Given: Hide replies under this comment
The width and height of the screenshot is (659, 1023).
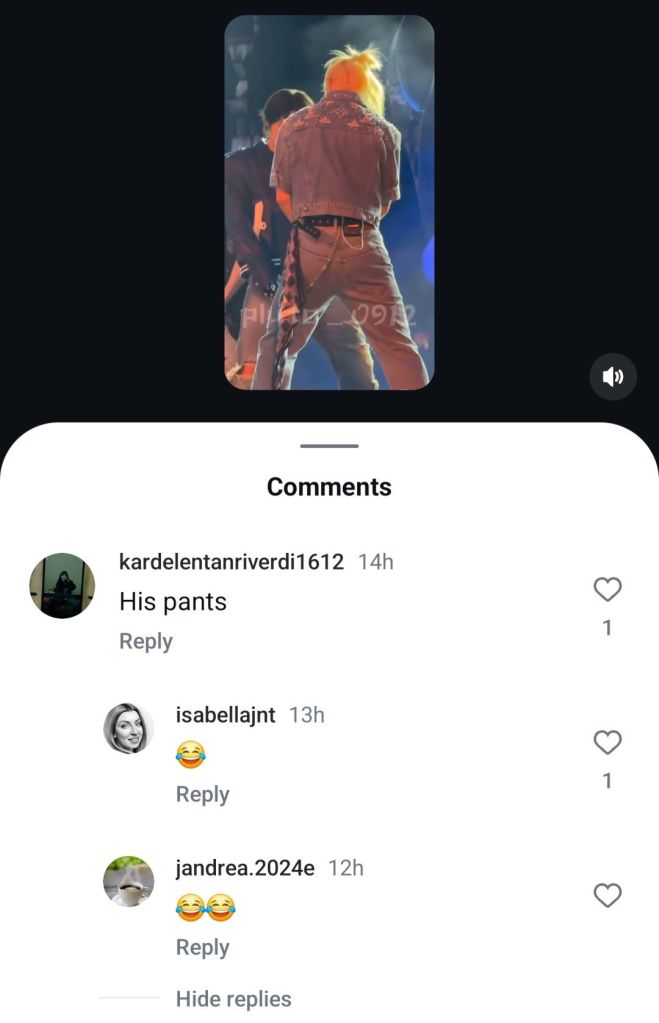Looking at the screenshot, I should (x=233, y=999).
